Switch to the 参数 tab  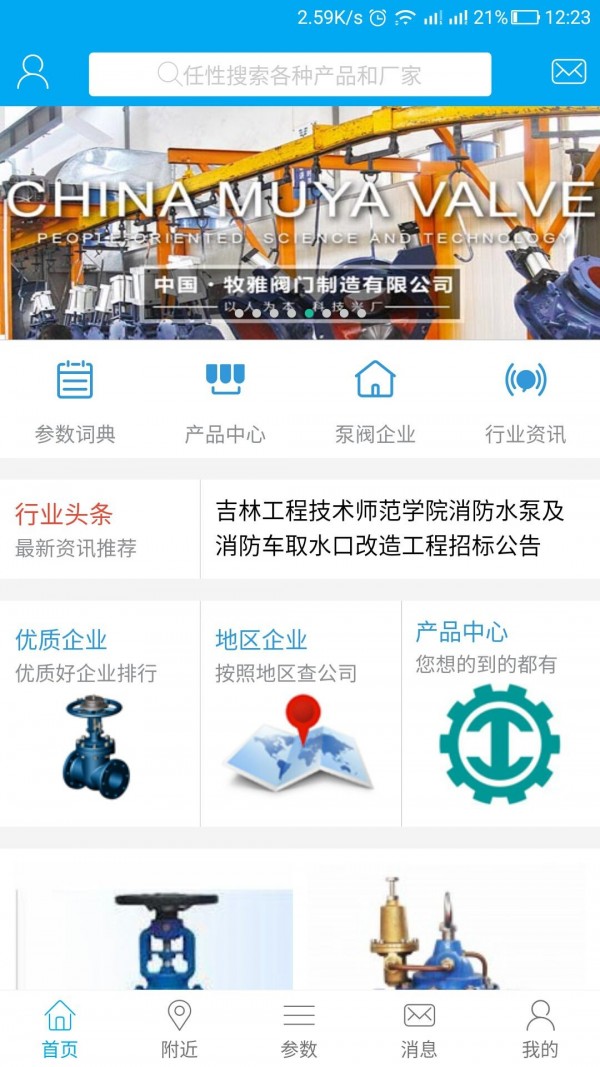(299, 1028)
